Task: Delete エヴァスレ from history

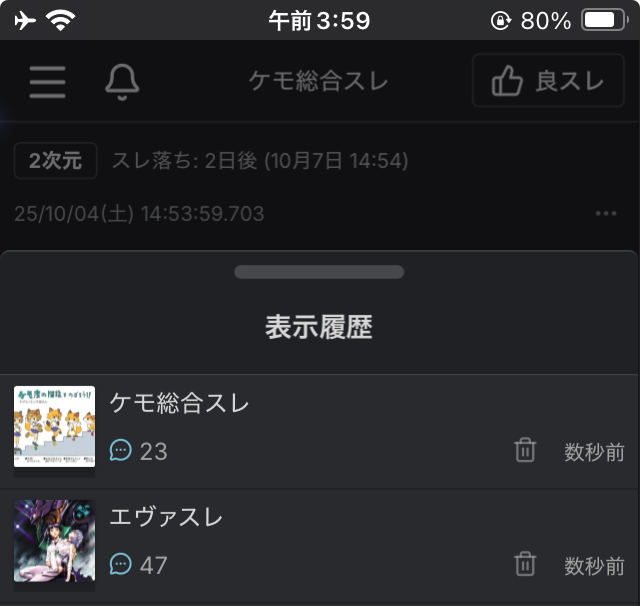Action: click(x=525, y=565)
